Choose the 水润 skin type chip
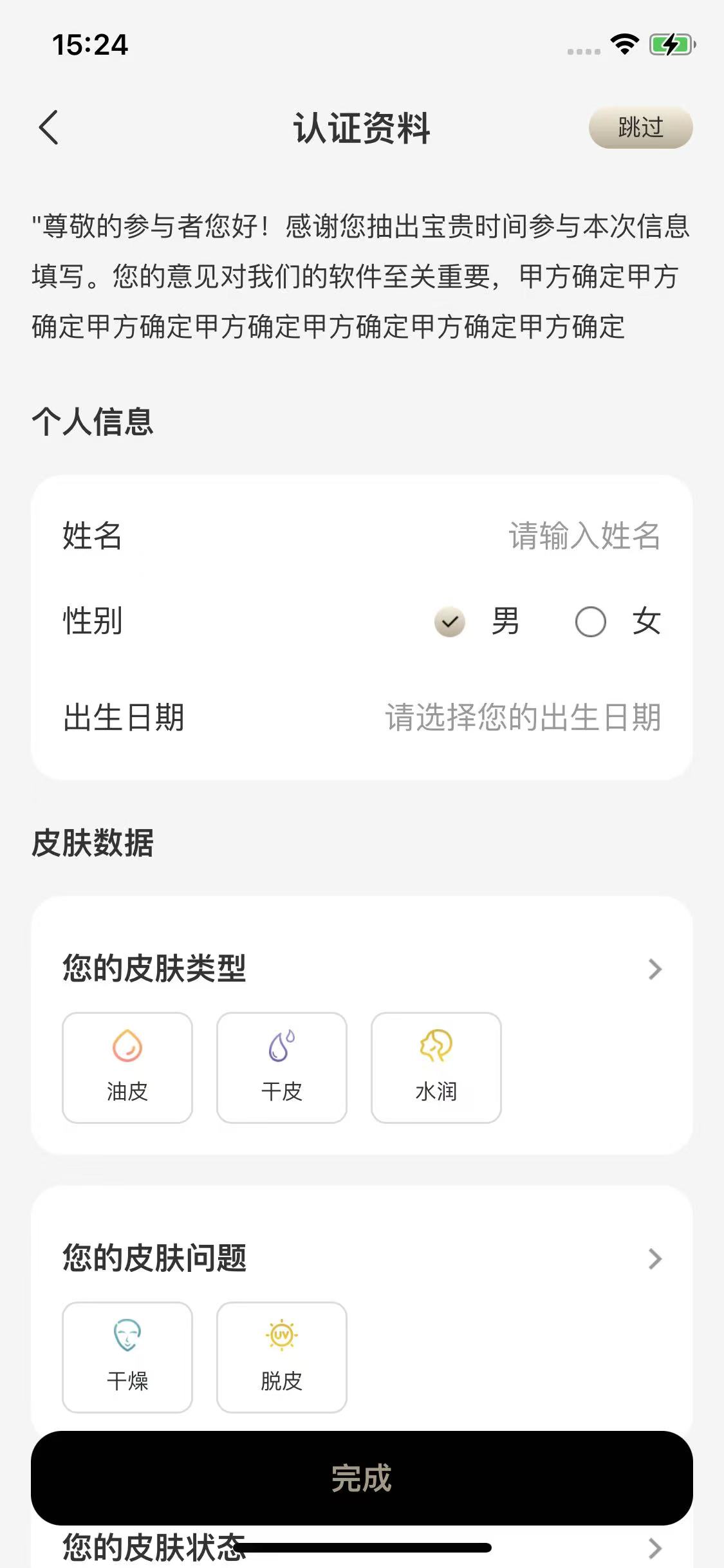 (436, 1067)
